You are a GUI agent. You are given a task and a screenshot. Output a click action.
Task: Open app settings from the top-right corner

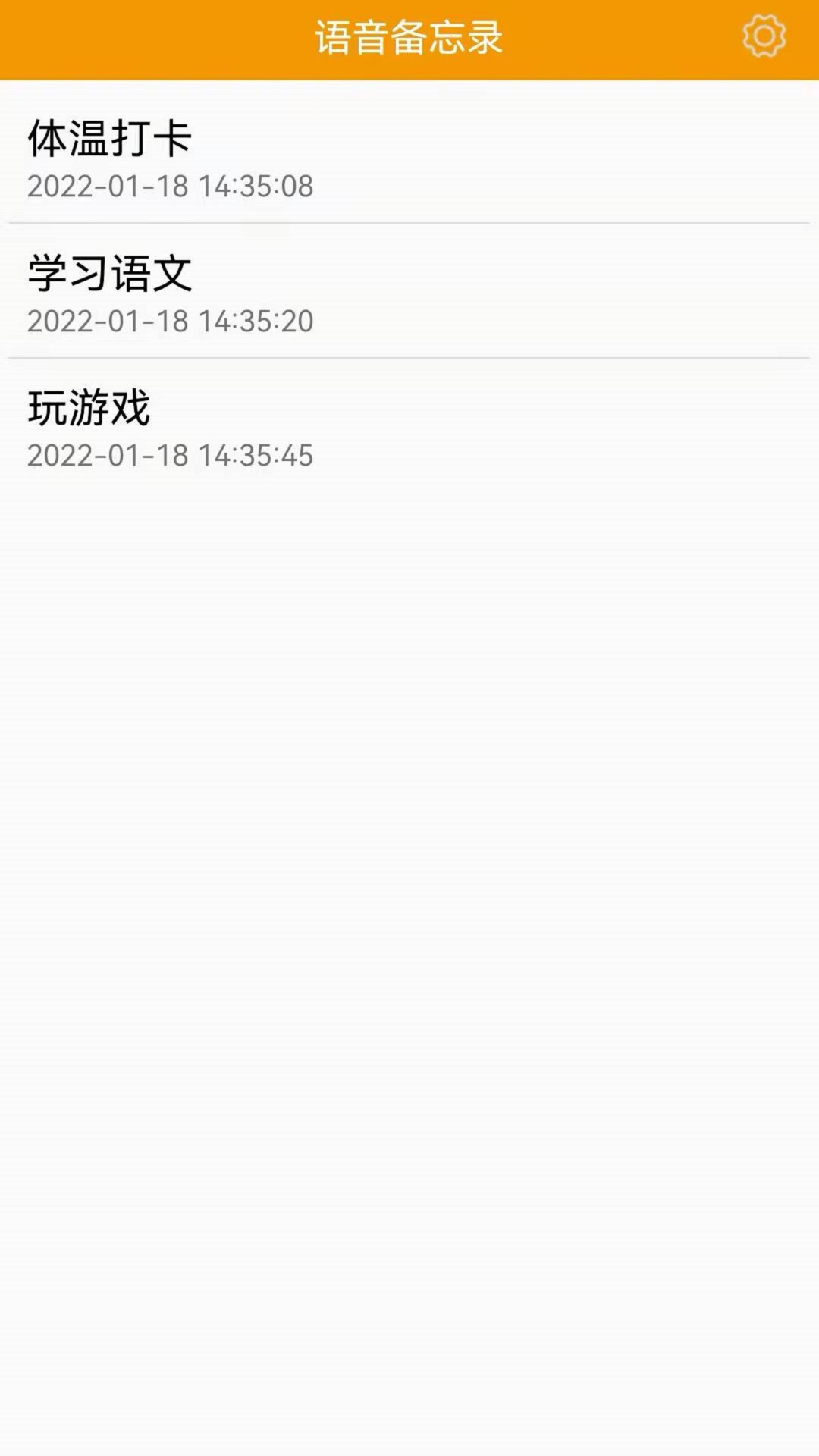[x=765, y=35]
